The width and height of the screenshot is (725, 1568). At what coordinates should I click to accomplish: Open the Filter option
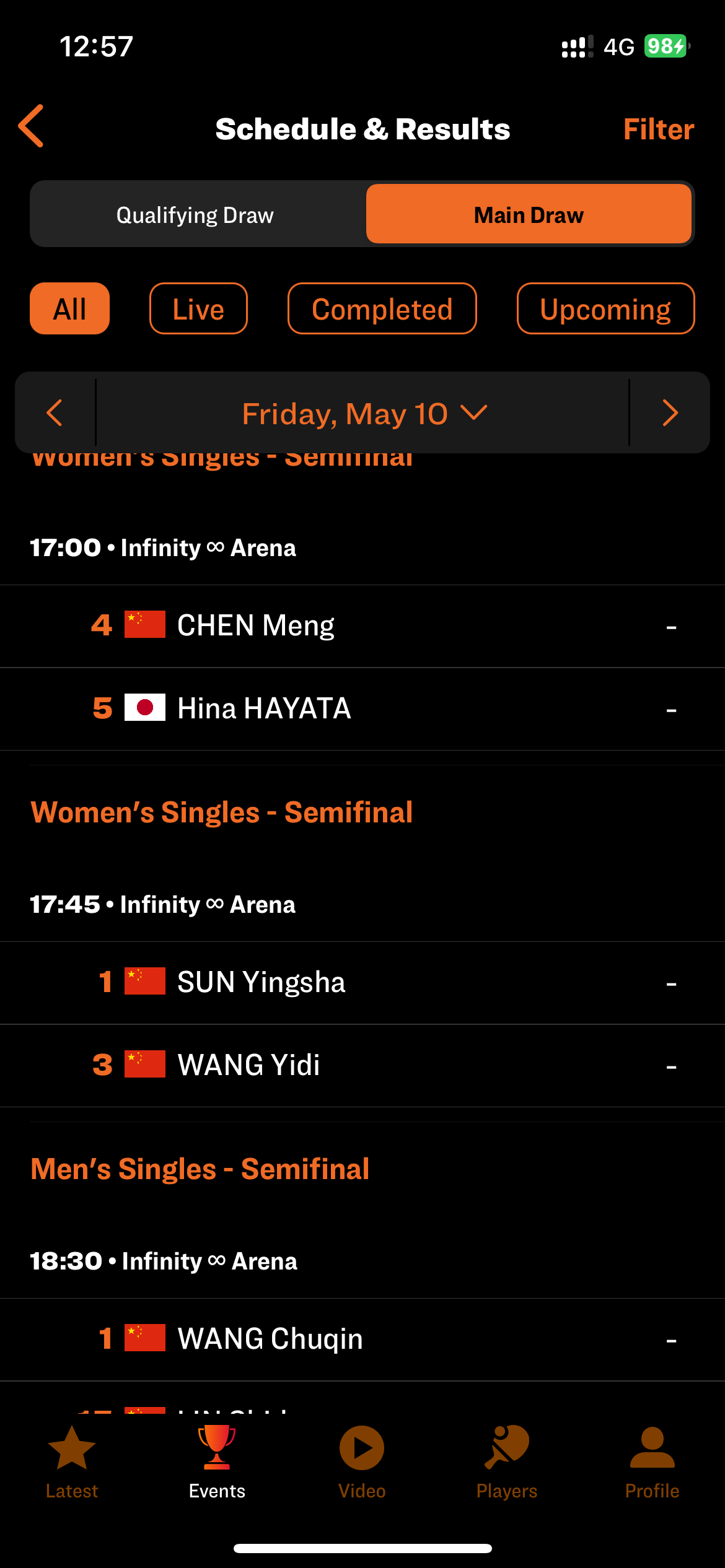pos(658,129)
